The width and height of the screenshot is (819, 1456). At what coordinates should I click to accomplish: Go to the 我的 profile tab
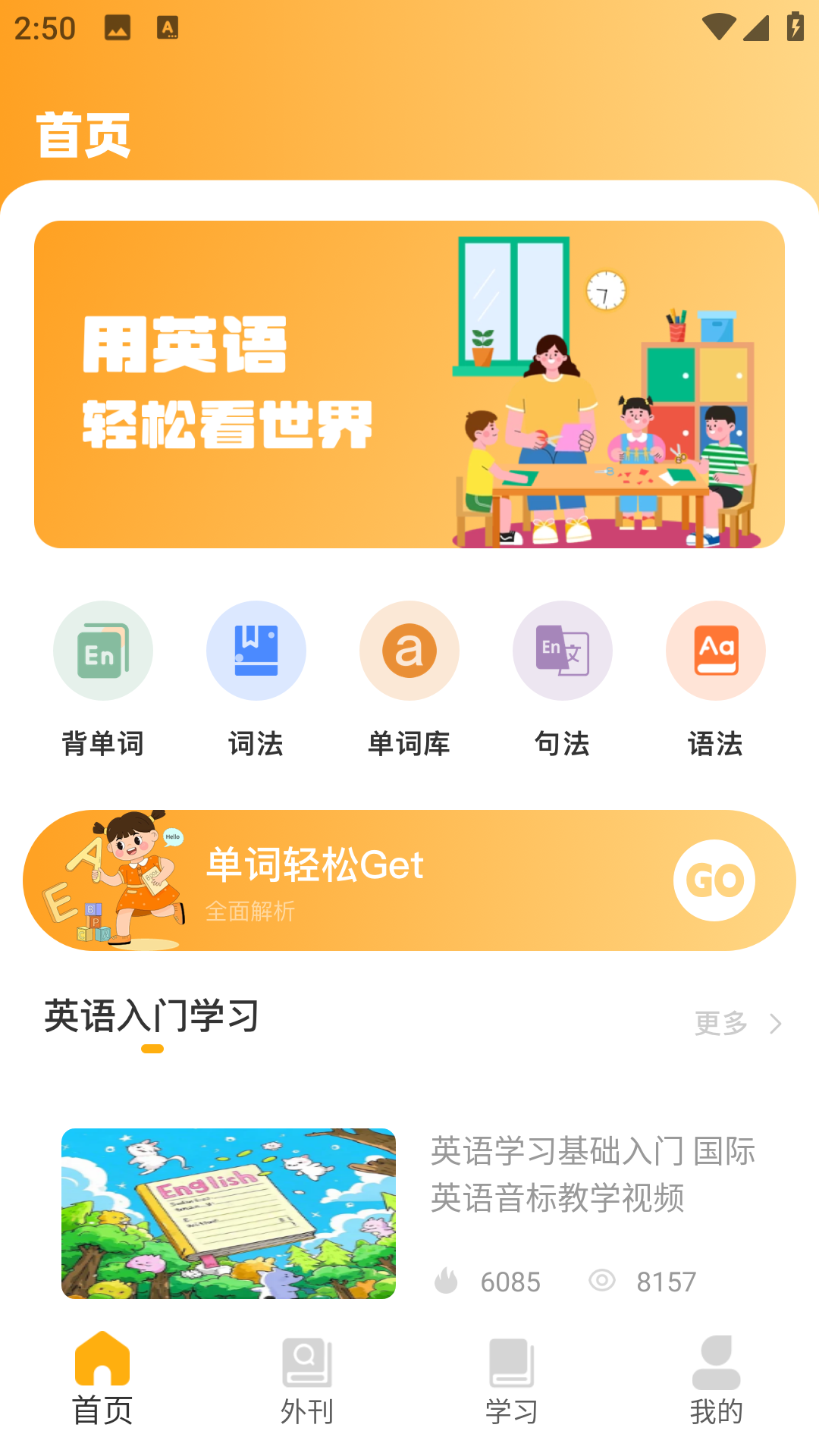[716, 1382]
